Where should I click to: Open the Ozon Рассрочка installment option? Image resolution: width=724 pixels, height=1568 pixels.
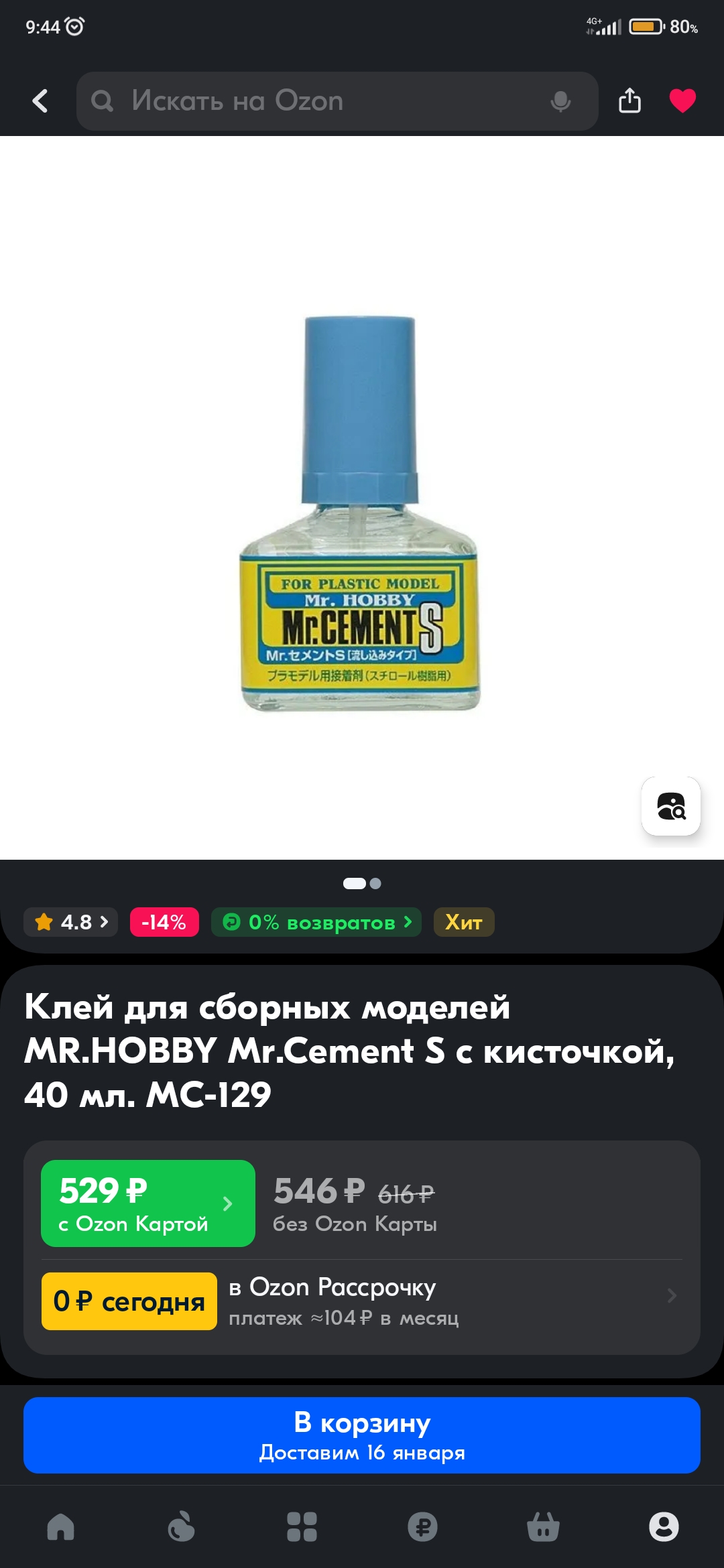(362, 1301)
